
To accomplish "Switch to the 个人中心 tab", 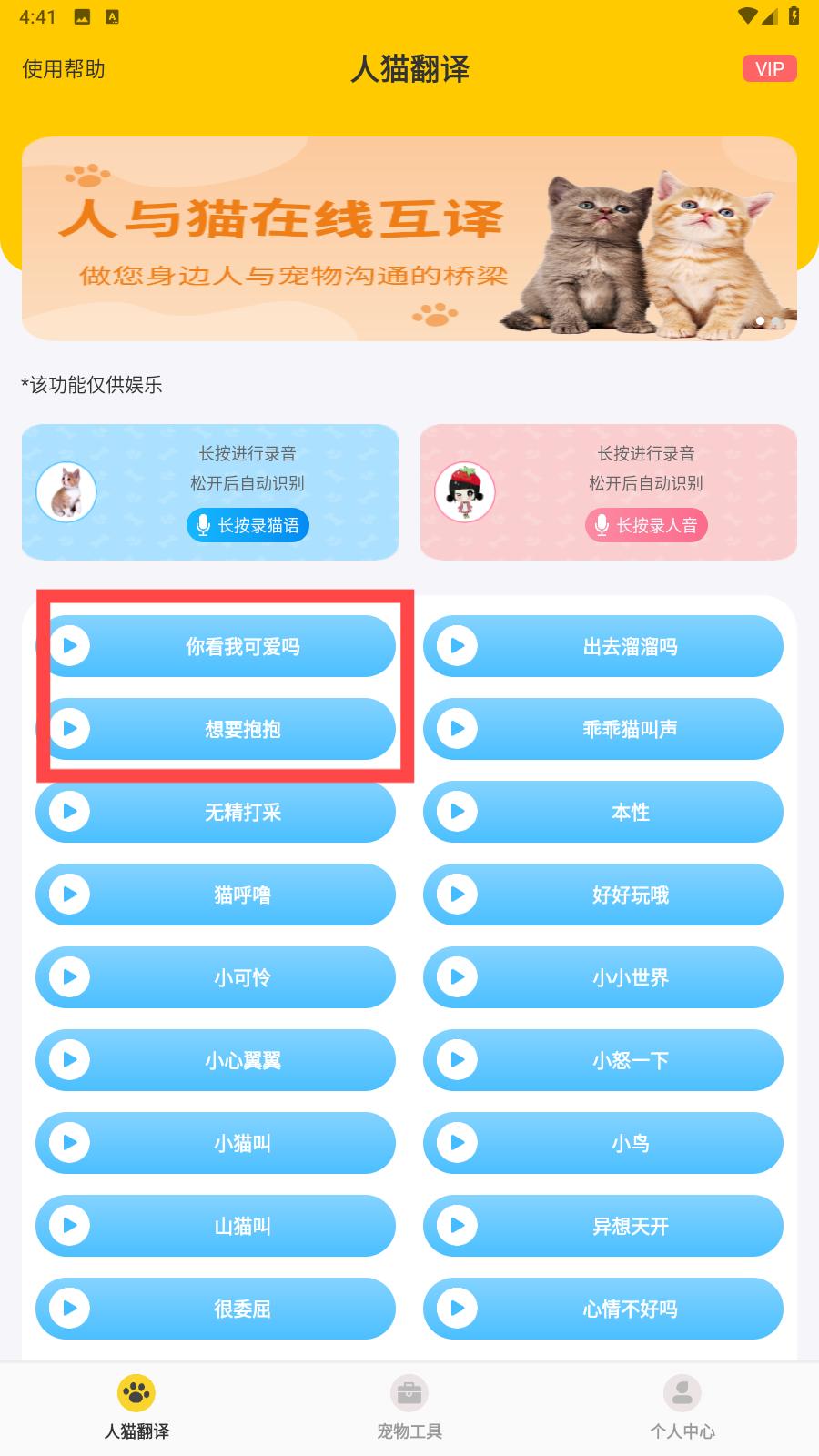I will pos(682,1408).
